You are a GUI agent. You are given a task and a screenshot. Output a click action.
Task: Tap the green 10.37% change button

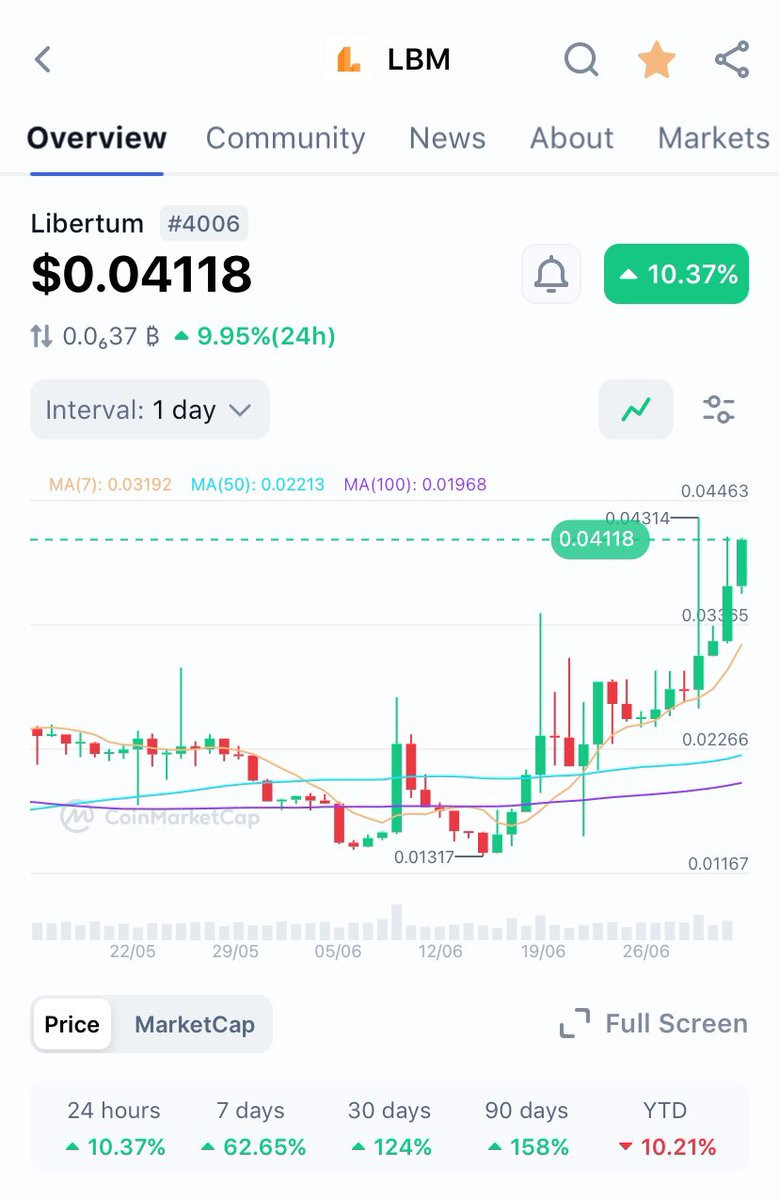coord(676,273)
